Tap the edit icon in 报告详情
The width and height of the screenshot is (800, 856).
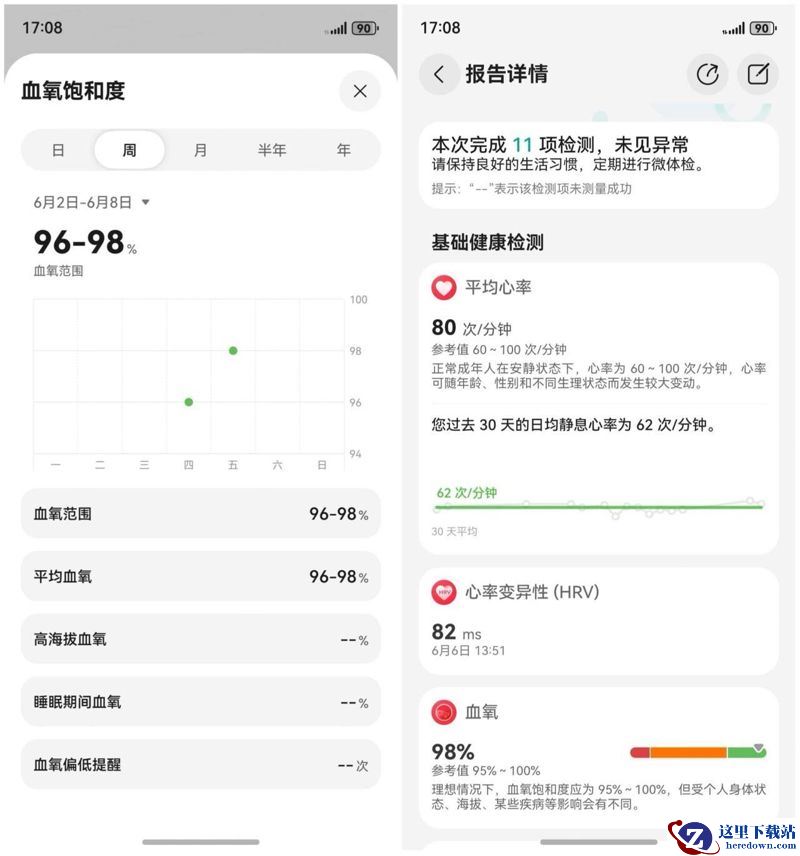[x=758, y=74]
